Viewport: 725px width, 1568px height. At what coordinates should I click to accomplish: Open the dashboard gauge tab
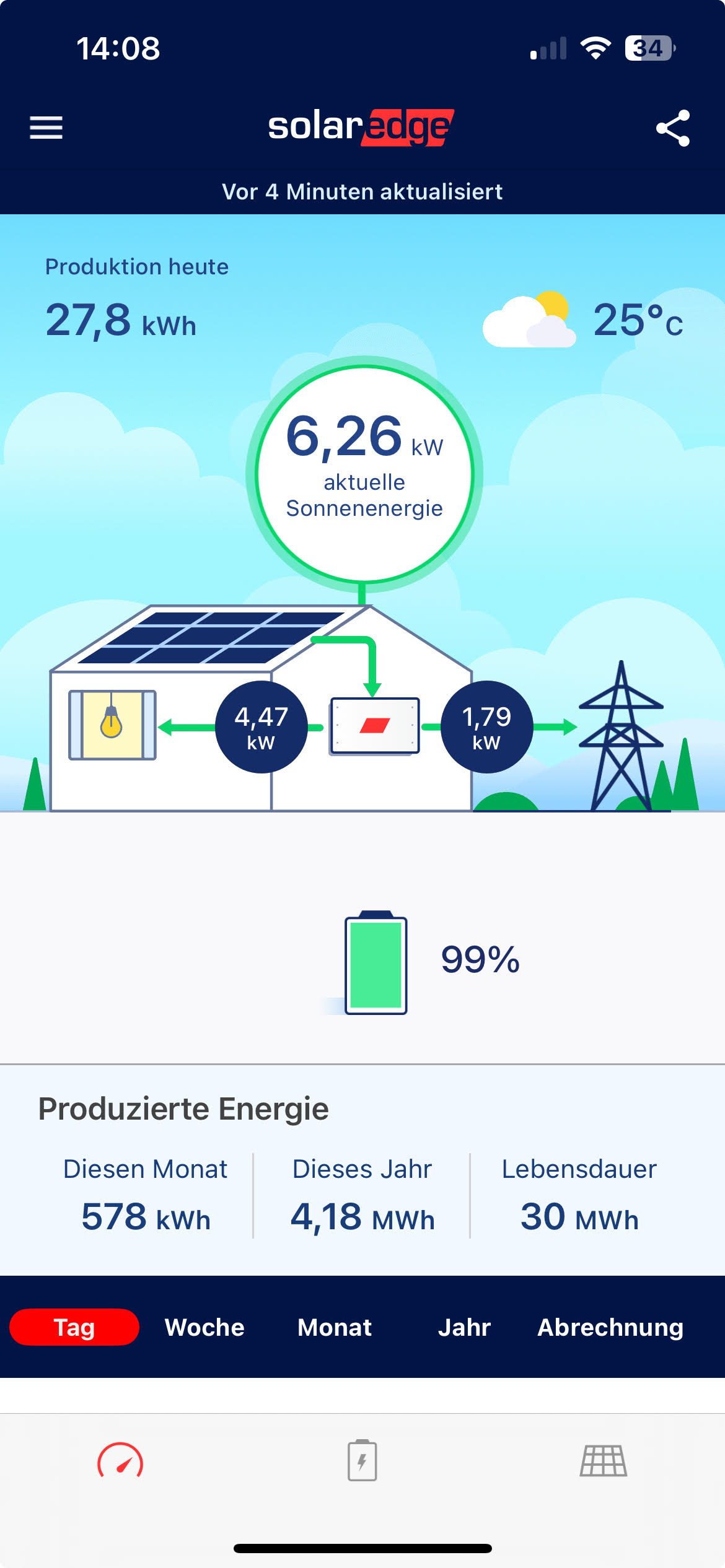(120, 1461)
